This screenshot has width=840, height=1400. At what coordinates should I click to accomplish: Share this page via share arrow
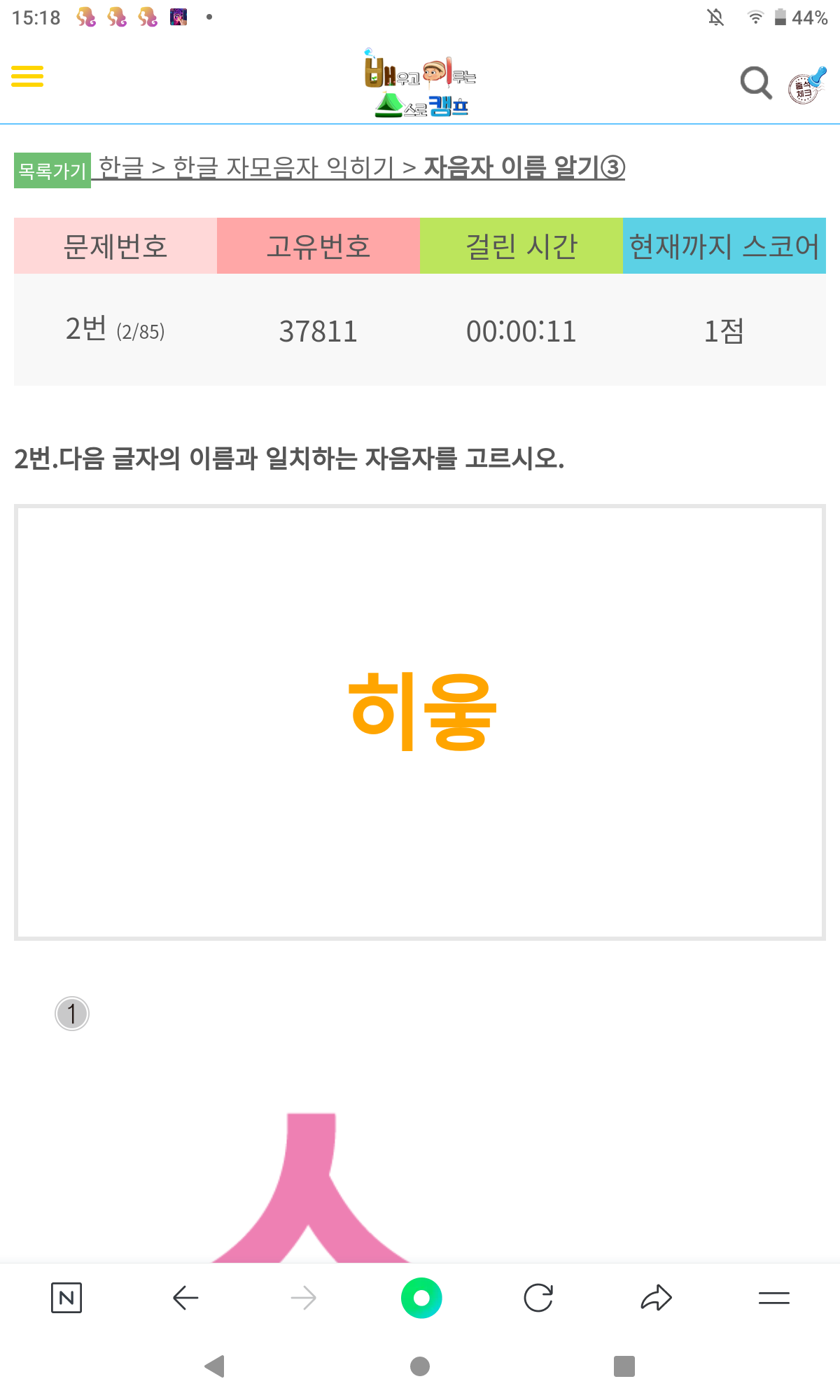pos(656,1298)
